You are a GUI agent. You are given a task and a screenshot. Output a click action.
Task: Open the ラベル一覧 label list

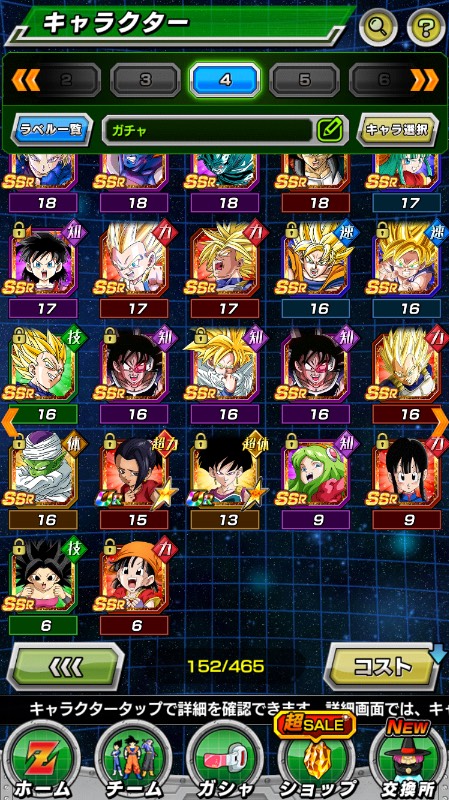coord(52,130)
